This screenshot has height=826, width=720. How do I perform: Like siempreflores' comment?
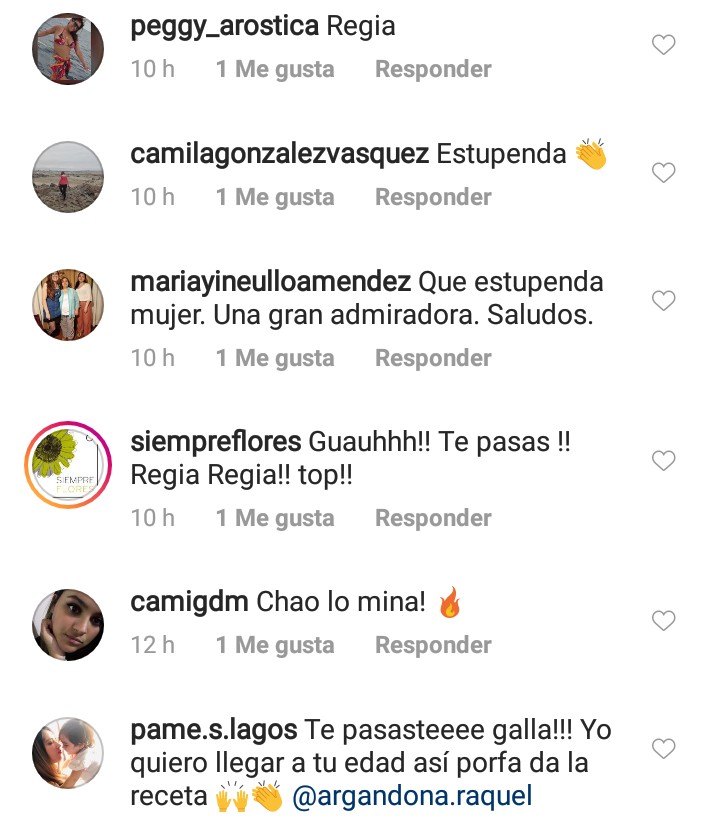pyautogui.click(x=663, y=461)
